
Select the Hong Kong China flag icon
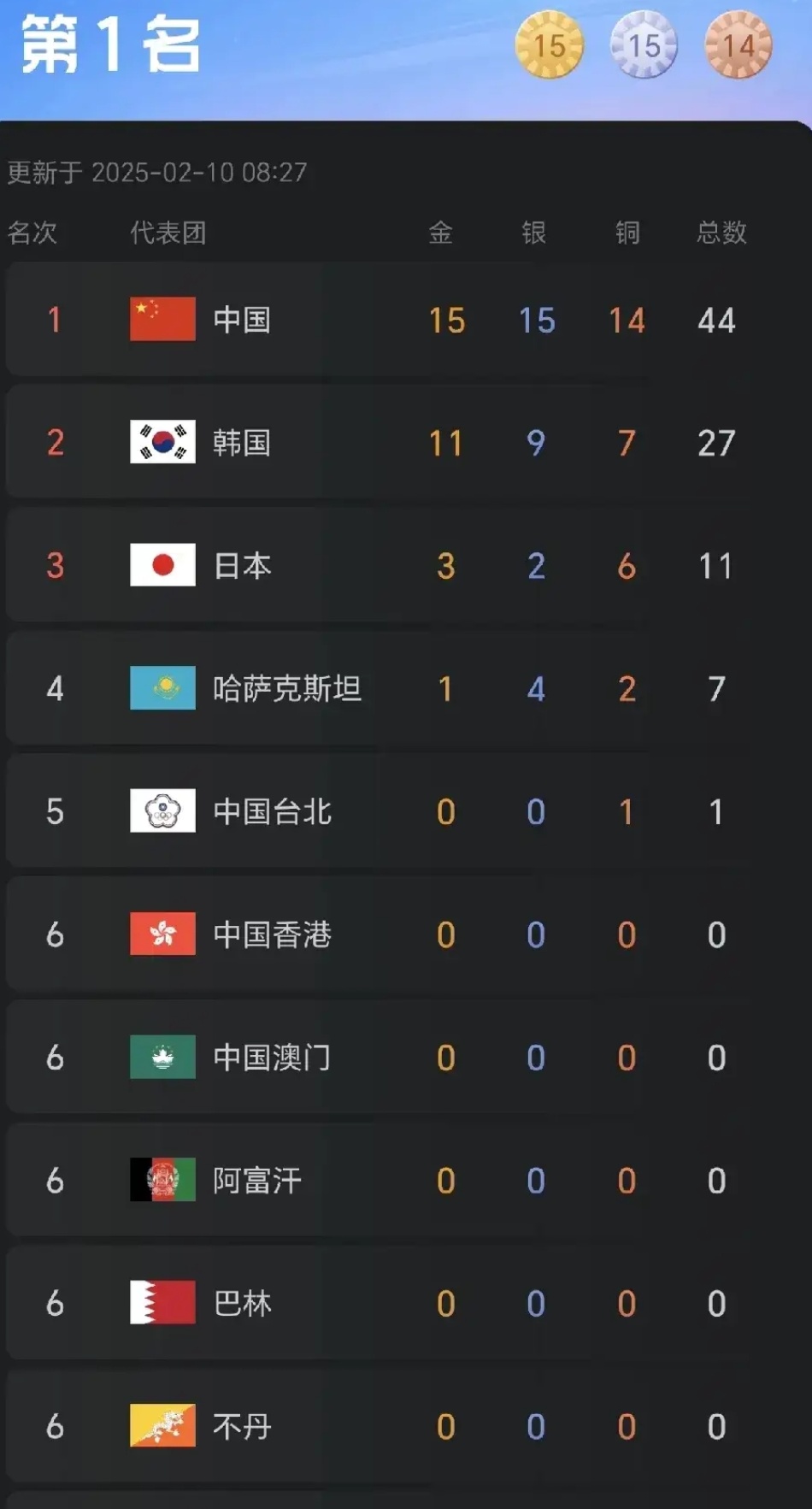coord(162,934)
